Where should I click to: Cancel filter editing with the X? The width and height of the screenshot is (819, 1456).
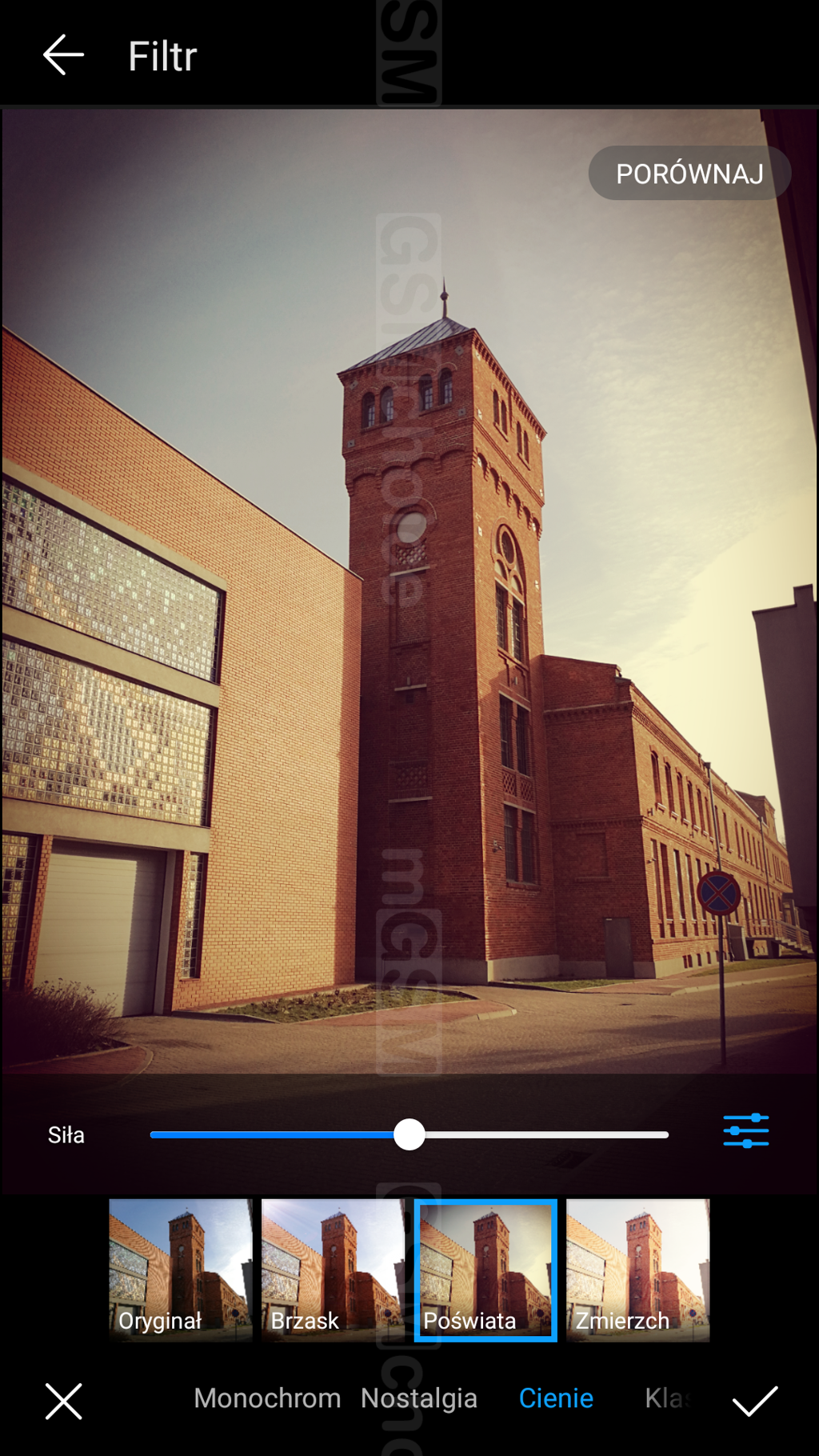coord(64,1401)
